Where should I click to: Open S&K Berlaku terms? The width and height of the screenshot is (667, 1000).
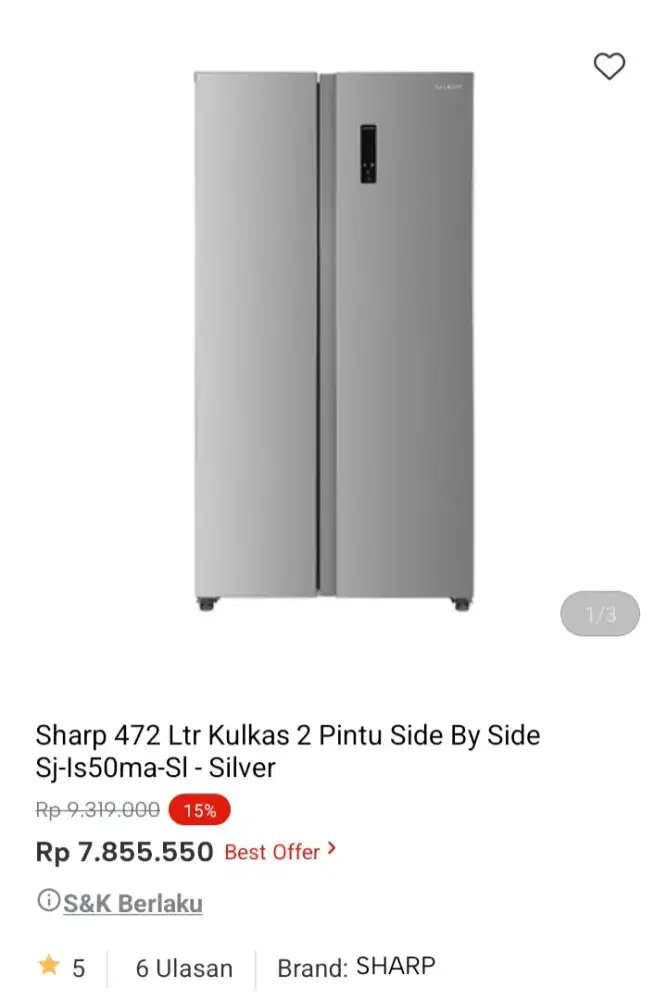click(x=132, y=904)
